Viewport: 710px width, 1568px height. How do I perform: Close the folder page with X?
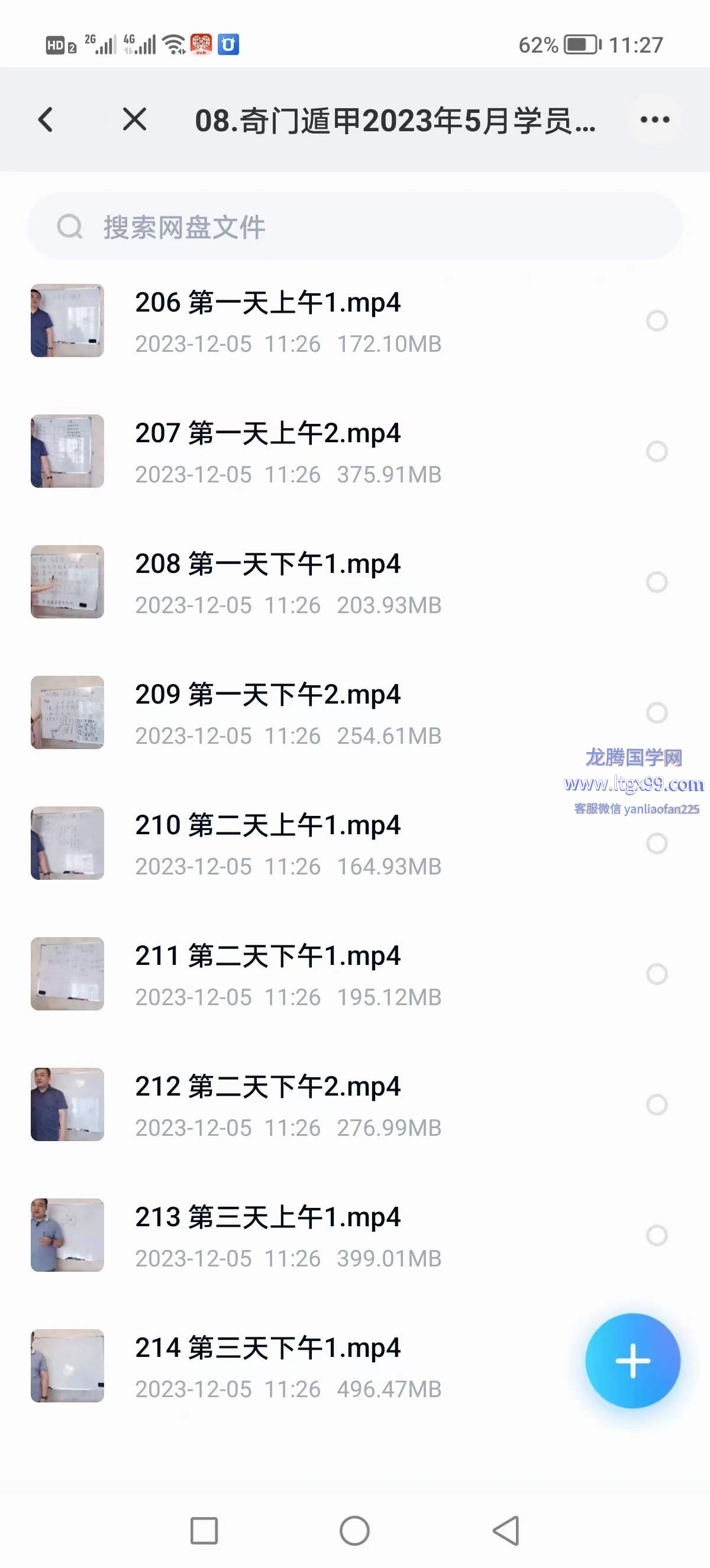click(x=134, y=119)
